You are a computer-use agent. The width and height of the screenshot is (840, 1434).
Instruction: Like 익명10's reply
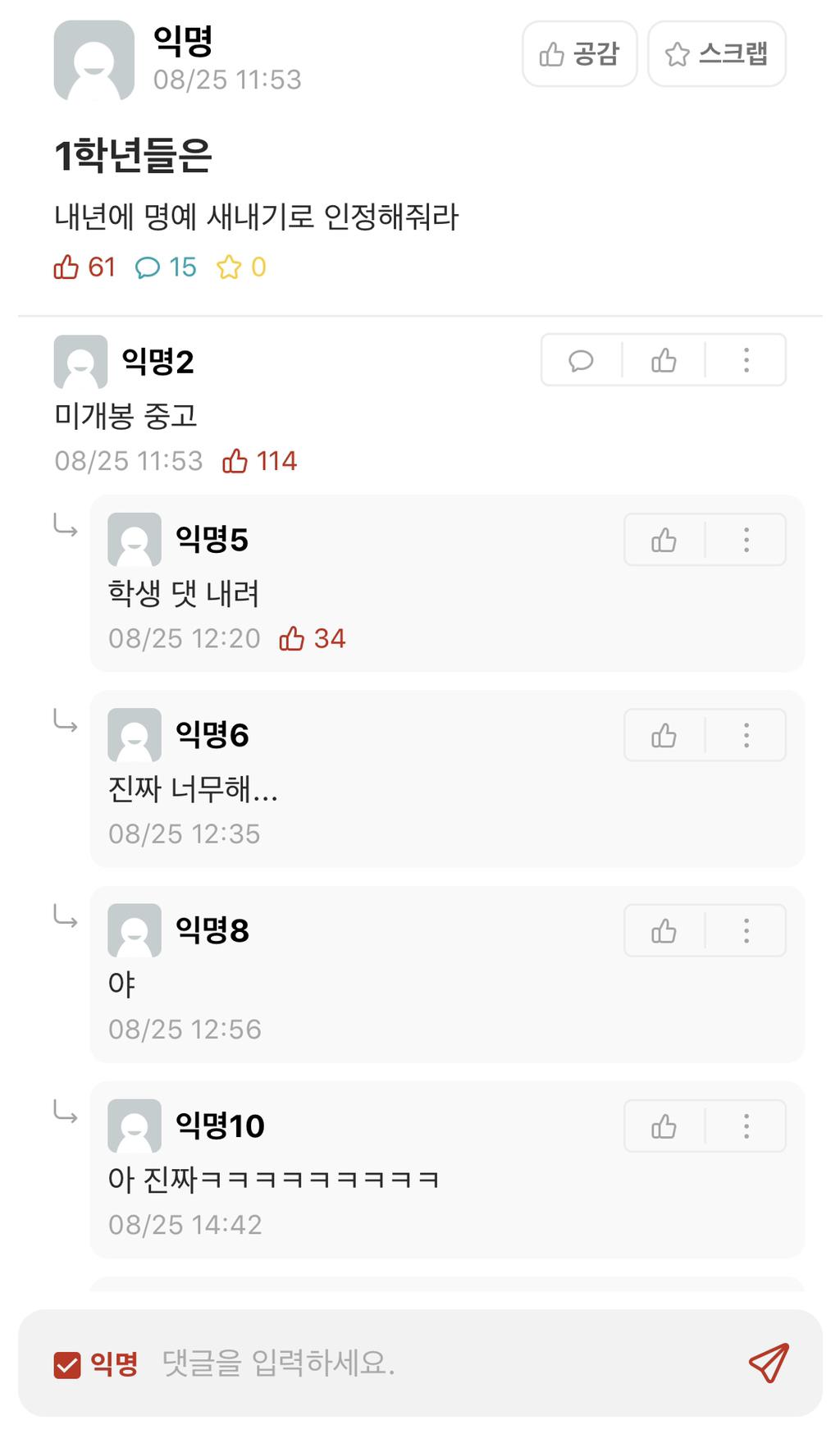(664, 1126)
